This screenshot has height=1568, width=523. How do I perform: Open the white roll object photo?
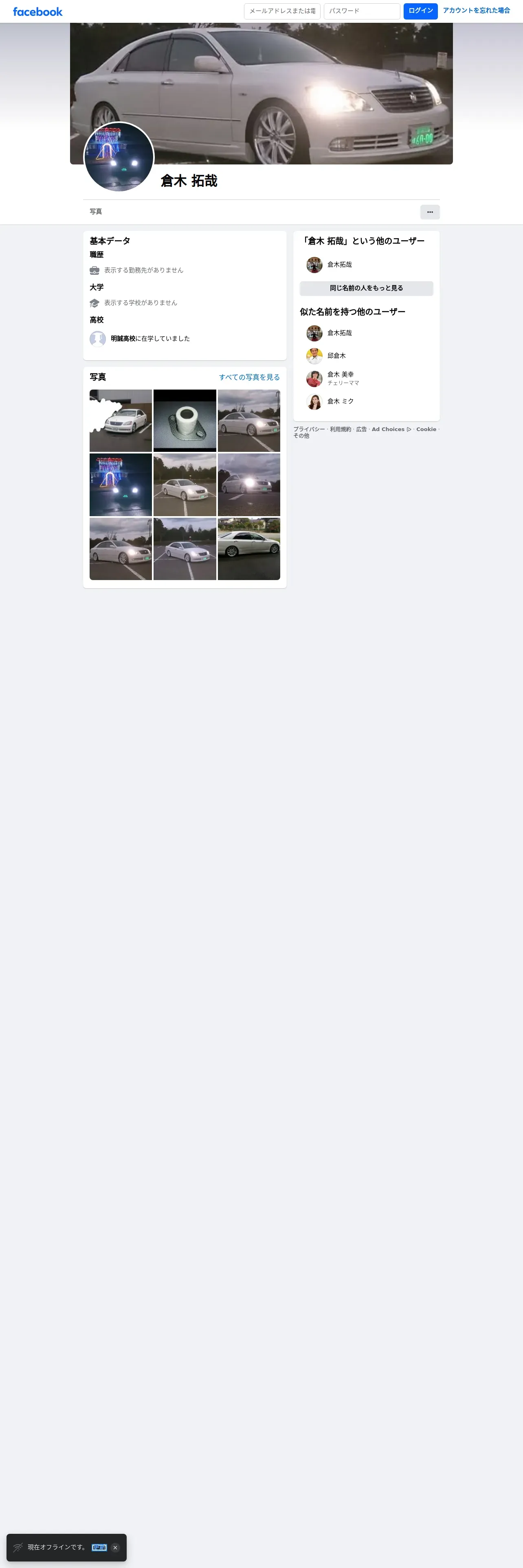click(185, 420)
